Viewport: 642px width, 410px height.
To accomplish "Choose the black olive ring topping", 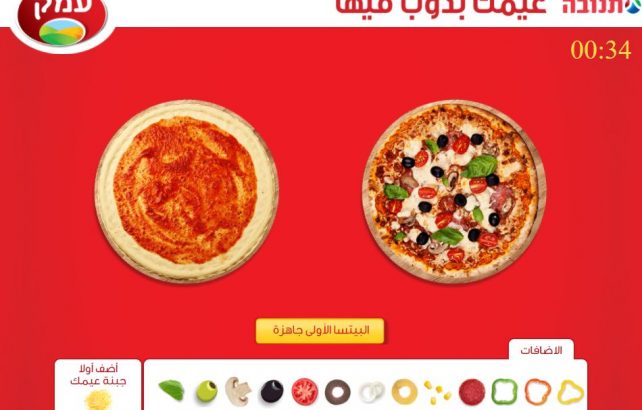I will 338,391.
